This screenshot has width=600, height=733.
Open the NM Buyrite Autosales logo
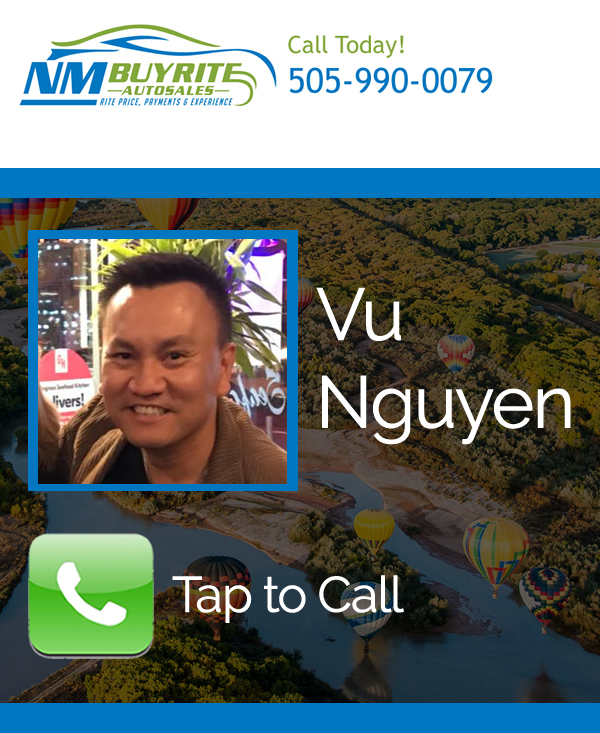[x=146, y=68]
